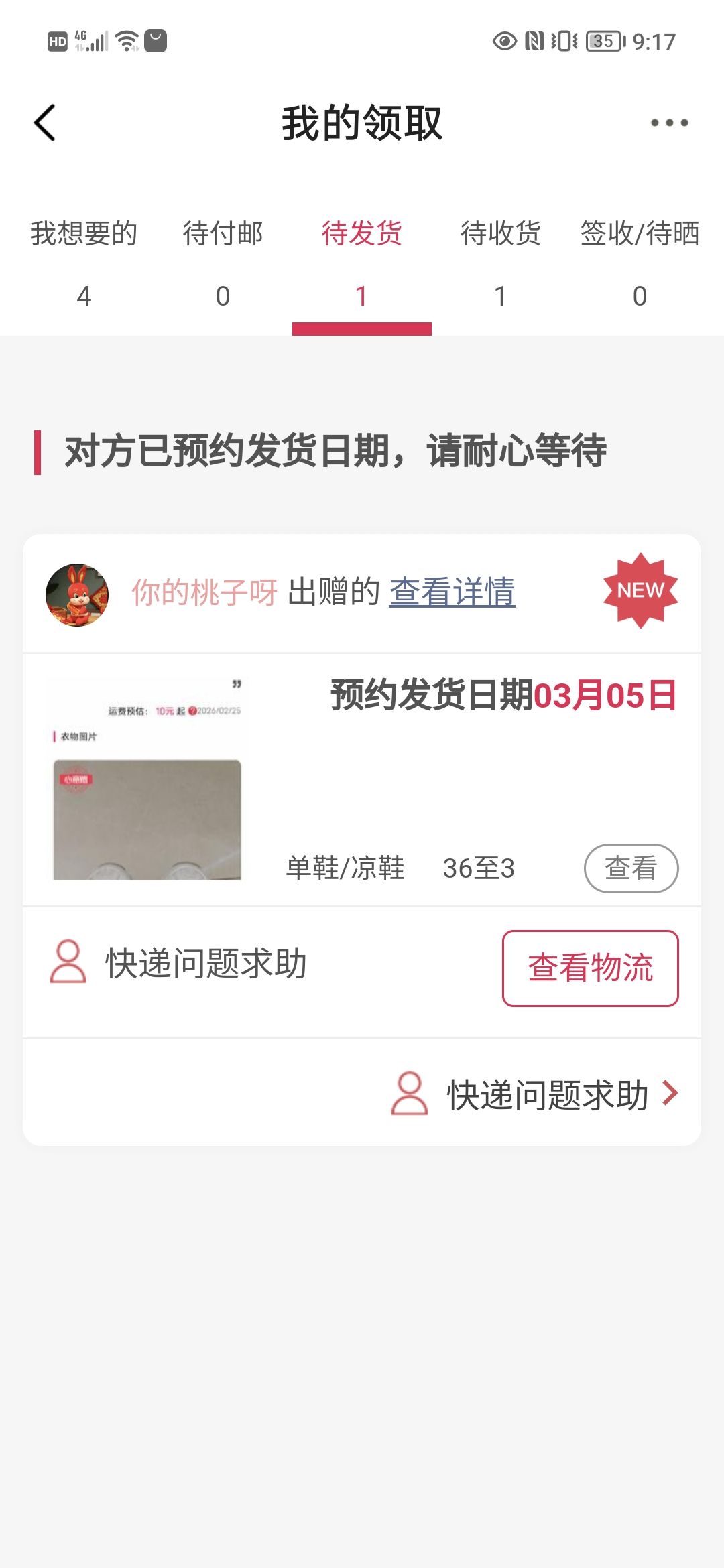Open the three-dot overflow menu
724x1568 pixels.
[669, 123]
